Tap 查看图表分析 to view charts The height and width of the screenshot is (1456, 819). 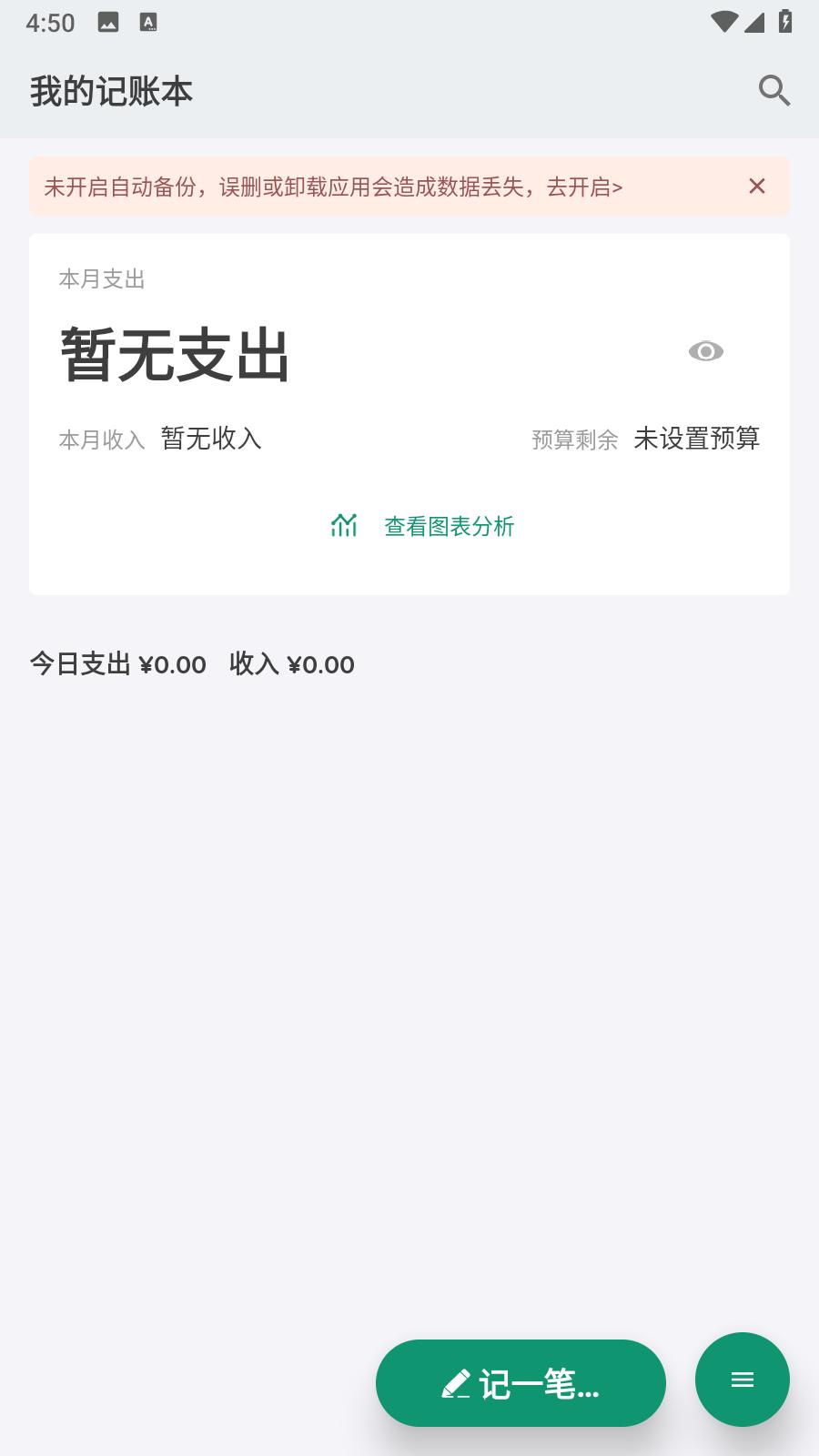[x=450, y=526]
